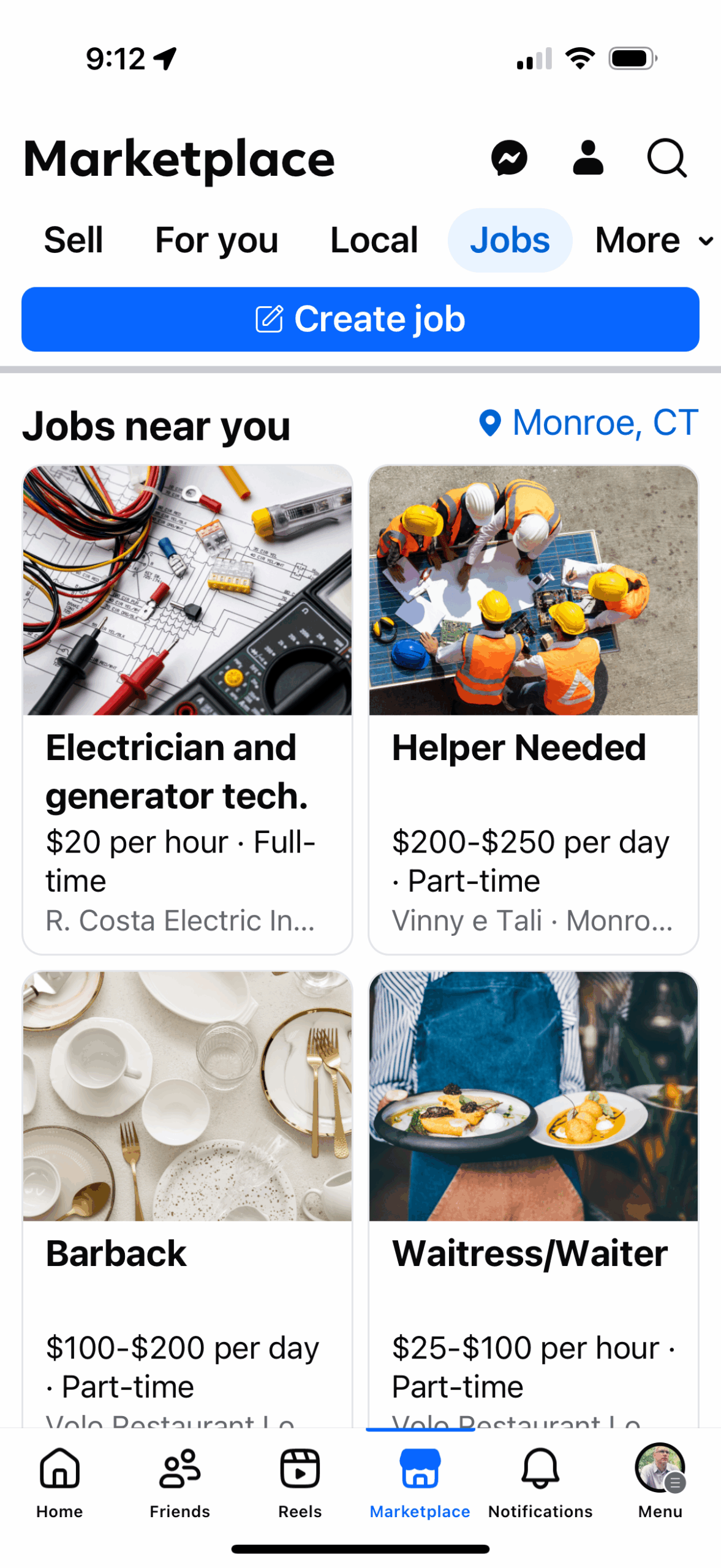
Task: View the Helper Needed job card
Action: (533, 708)
